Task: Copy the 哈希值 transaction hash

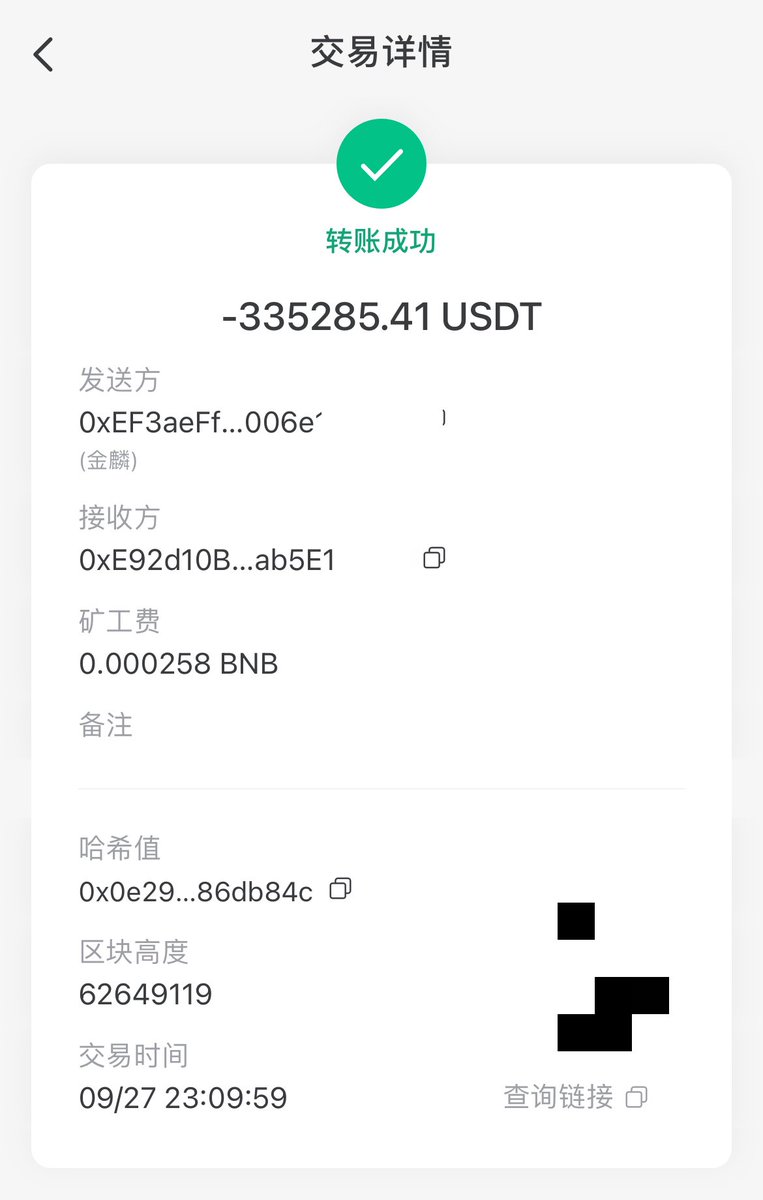Action: coord(341,888)
